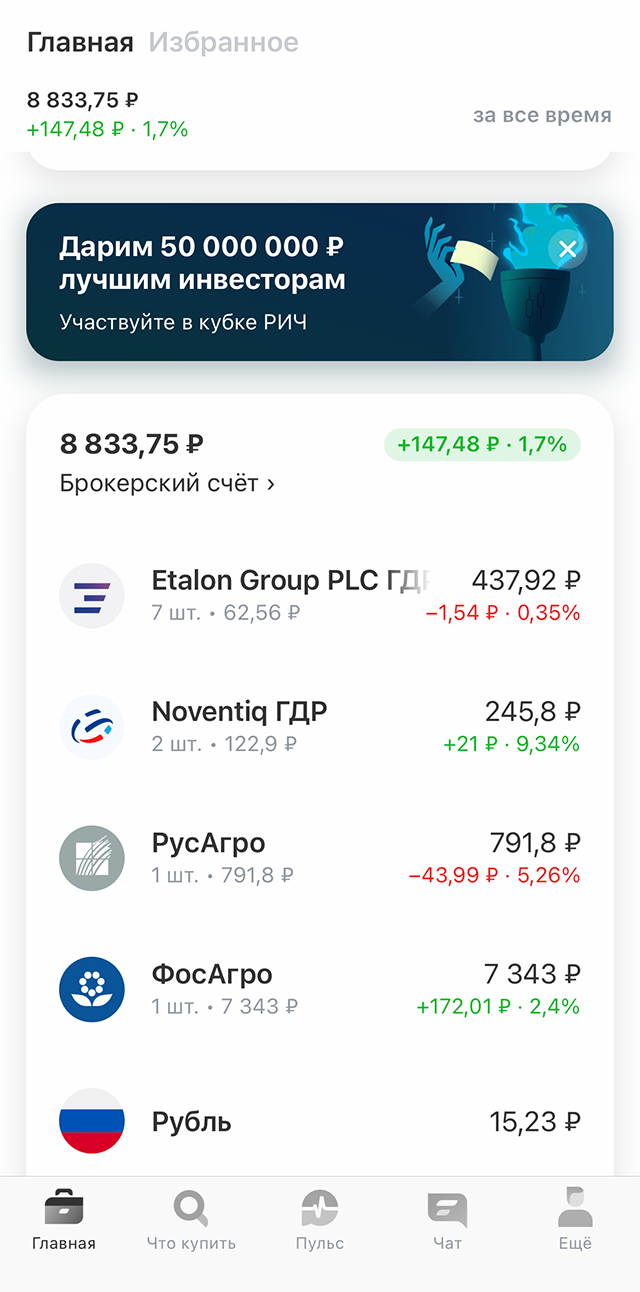Dismiss the кубок РИЧ banner

click(568, 249)
